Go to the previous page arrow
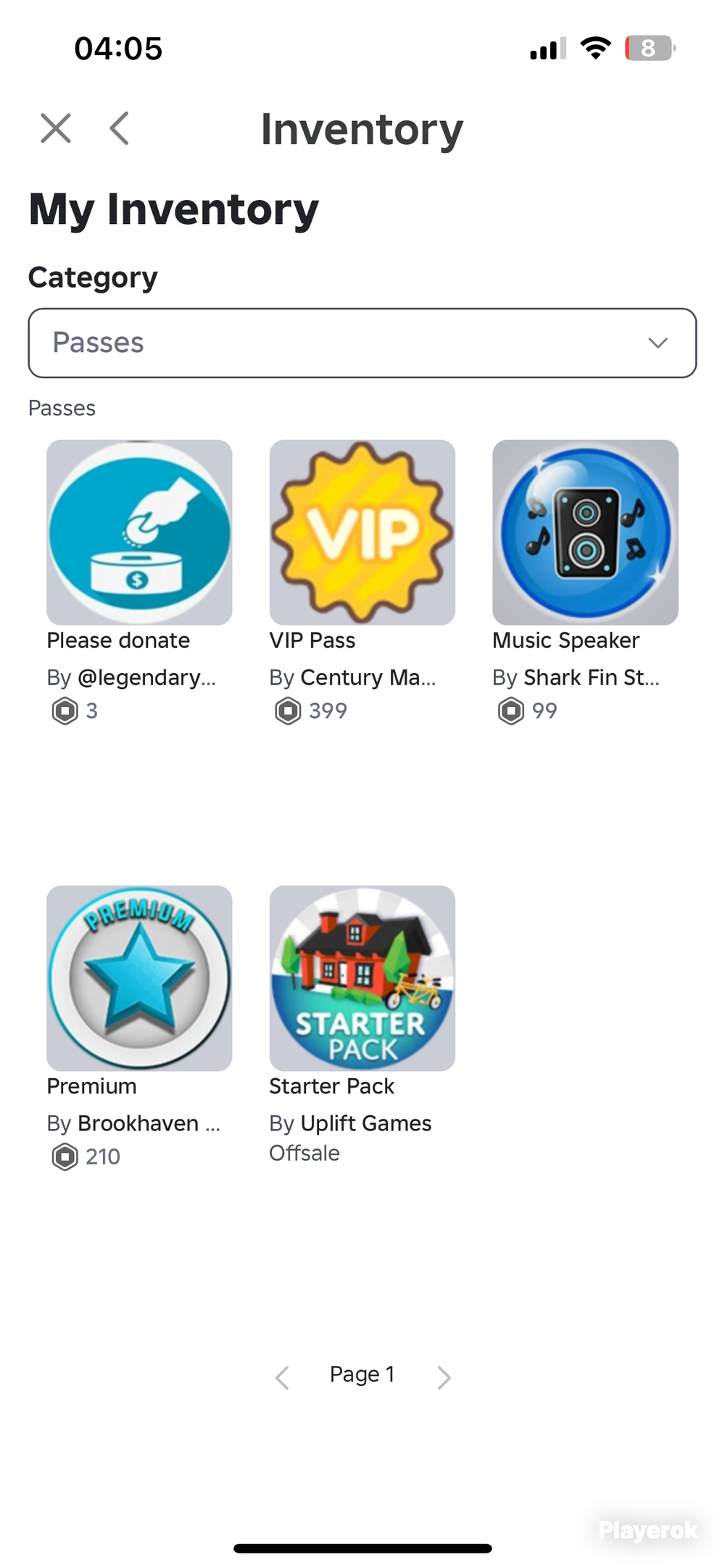The width and height of the screenshot is (725, 1568). [282, 1377]
